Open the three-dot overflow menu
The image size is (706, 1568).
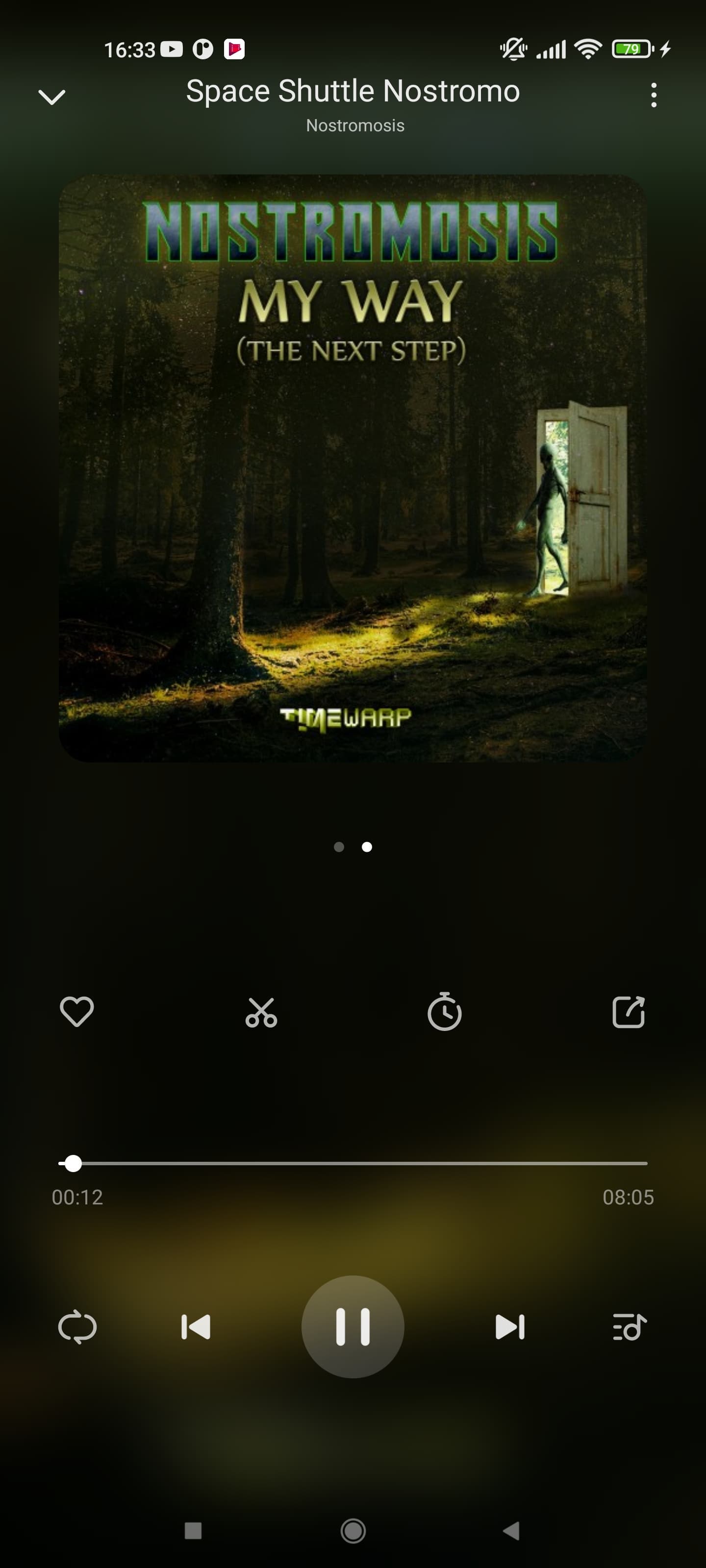[654, 96]
